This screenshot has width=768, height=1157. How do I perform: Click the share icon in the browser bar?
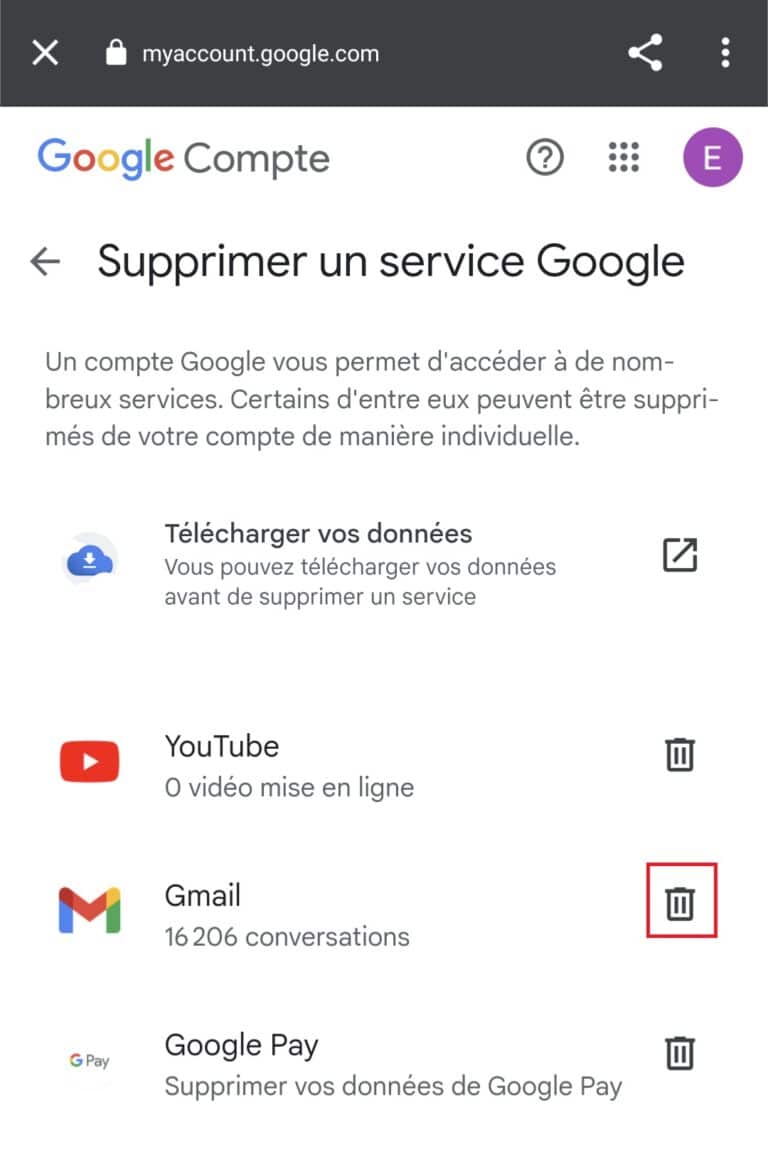pos(645,53)
